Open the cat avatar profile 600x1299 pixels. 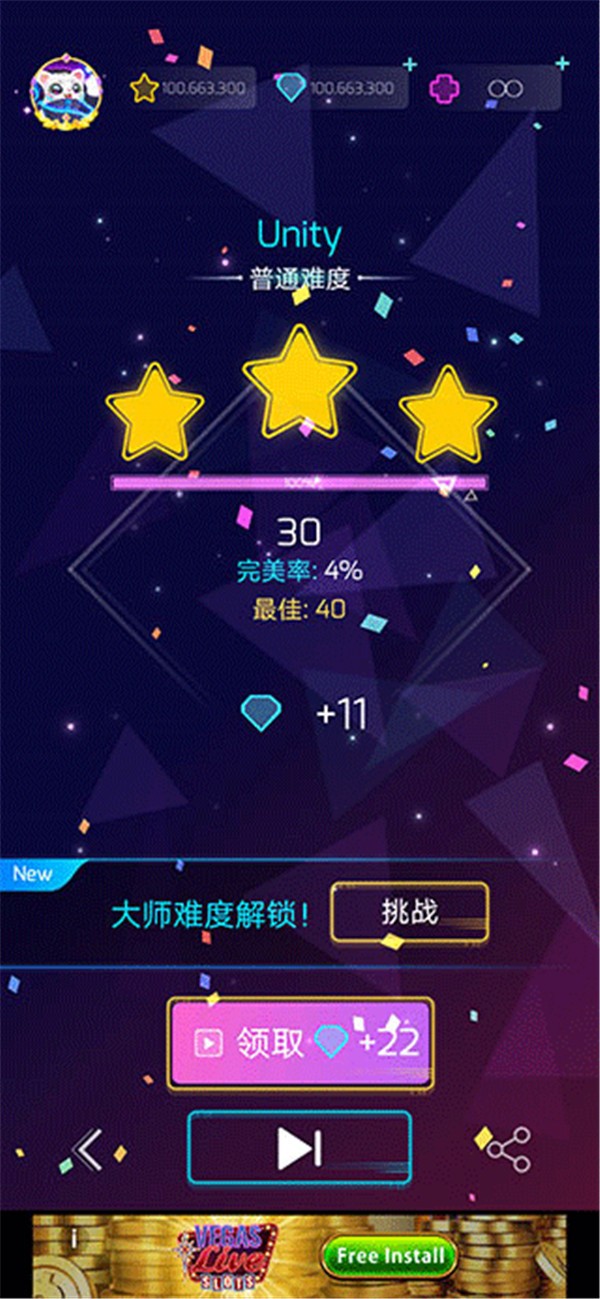[67, 90]
